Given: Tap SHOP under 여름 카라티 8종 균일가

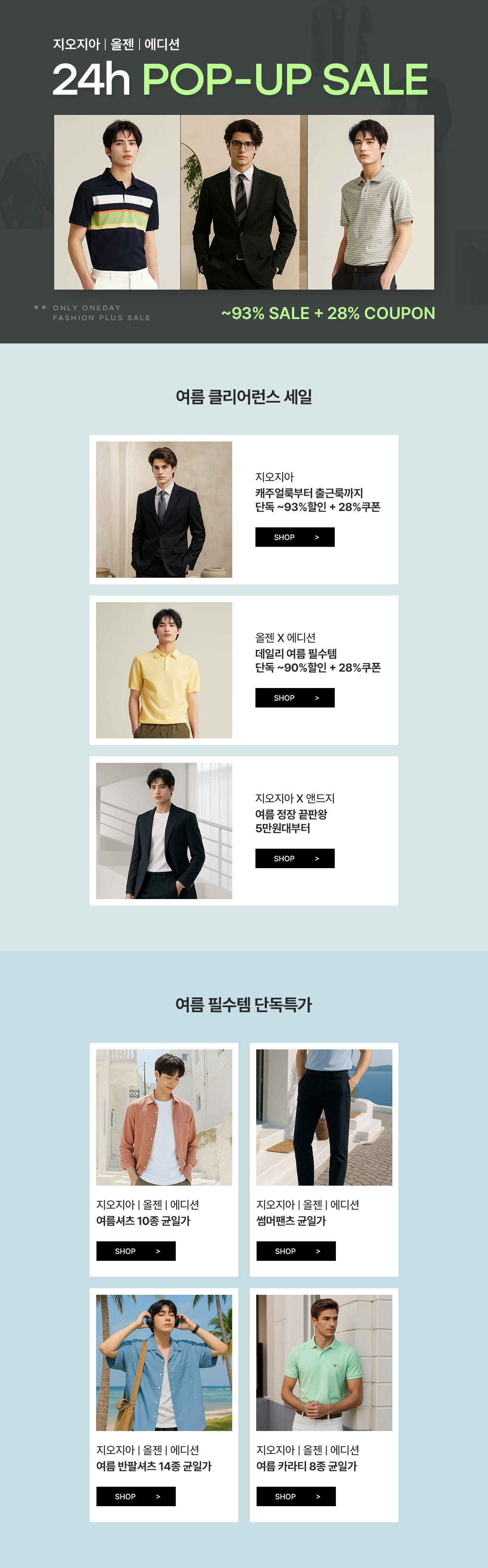Looking at the screenshot, I should pos(296,1496).
